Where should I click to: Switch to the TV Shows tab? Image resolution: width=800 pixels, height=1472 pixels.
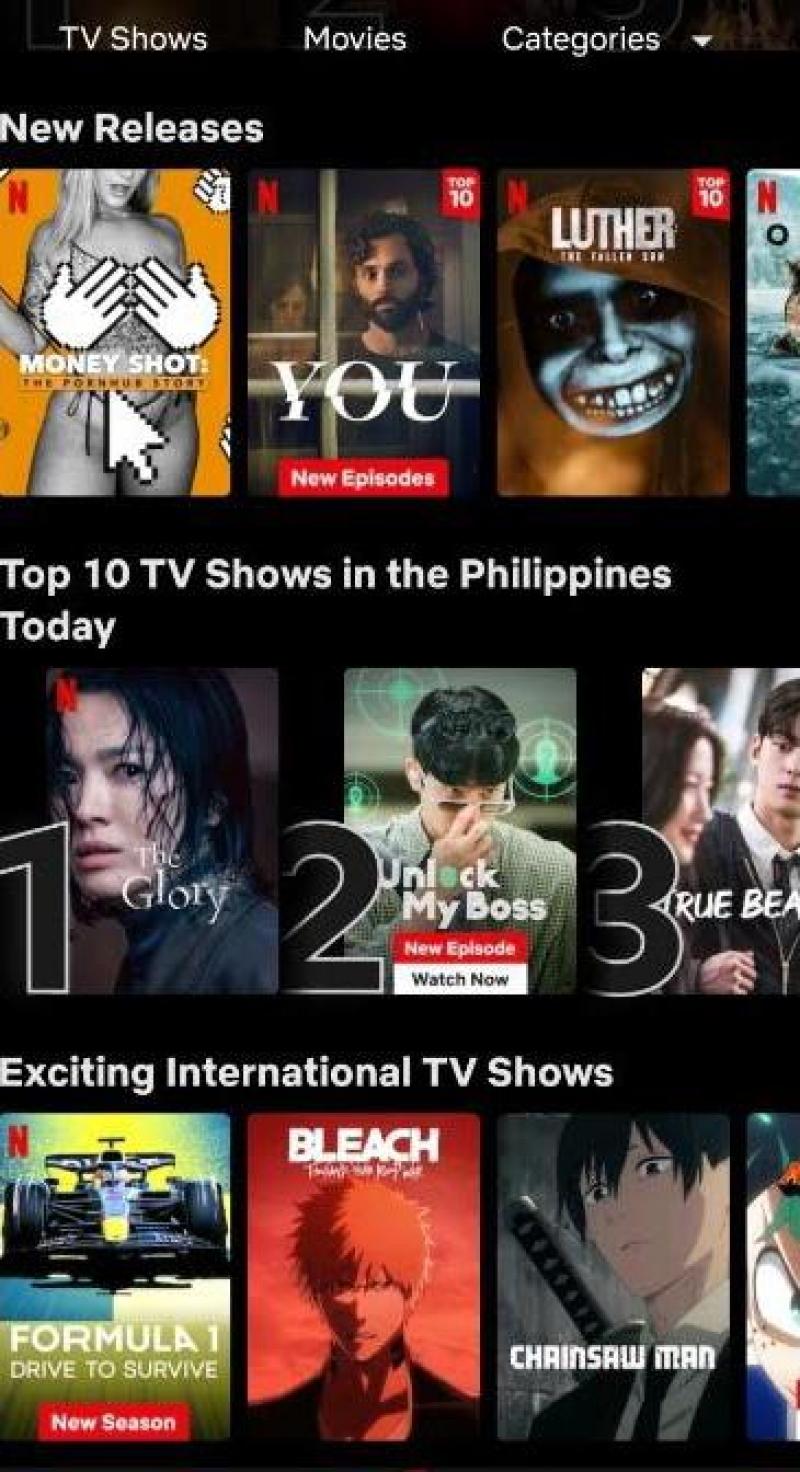coord(133,39)
